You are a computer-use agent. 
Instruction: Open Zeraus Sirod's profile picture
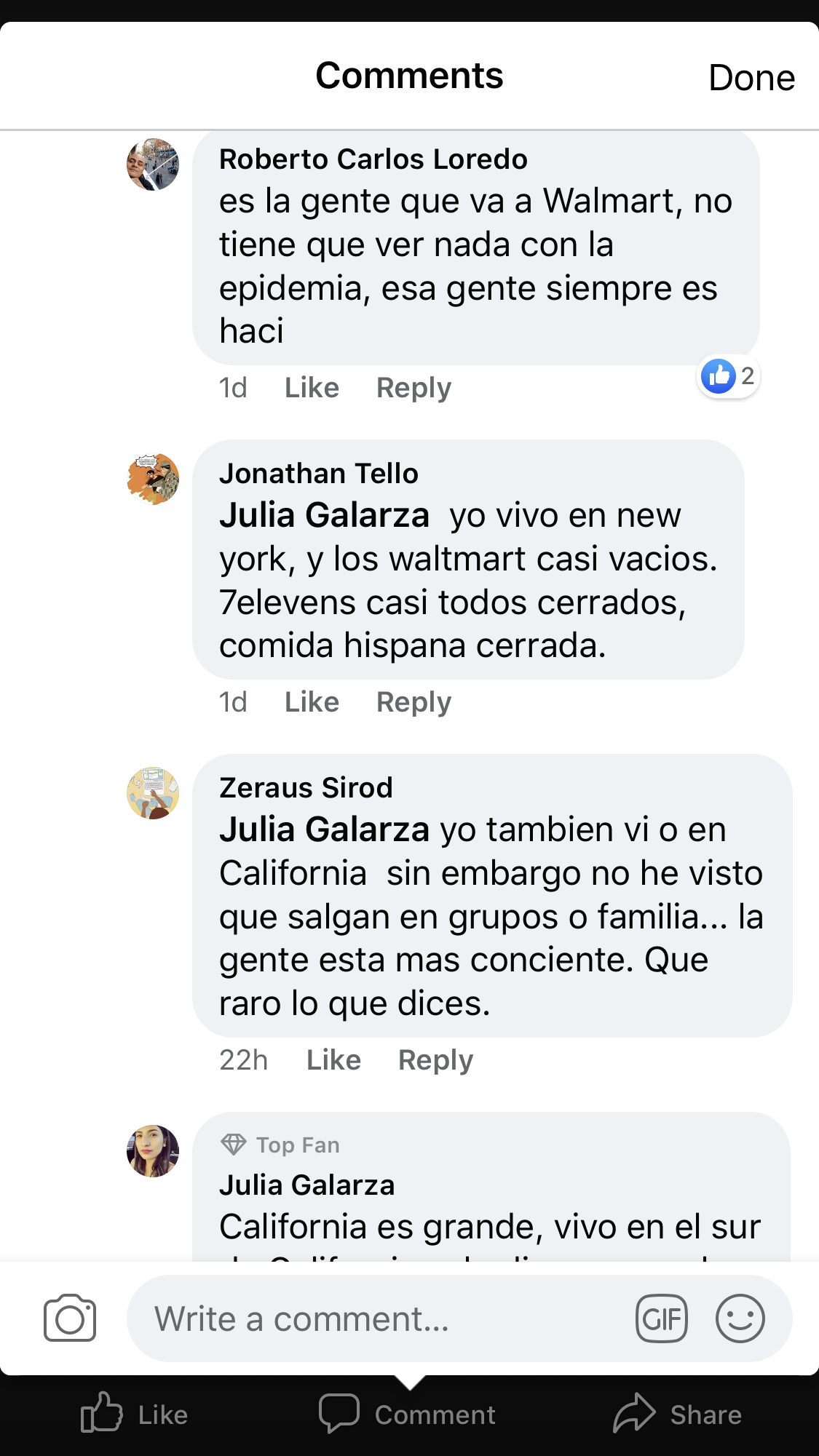click(x=153, y=793)
